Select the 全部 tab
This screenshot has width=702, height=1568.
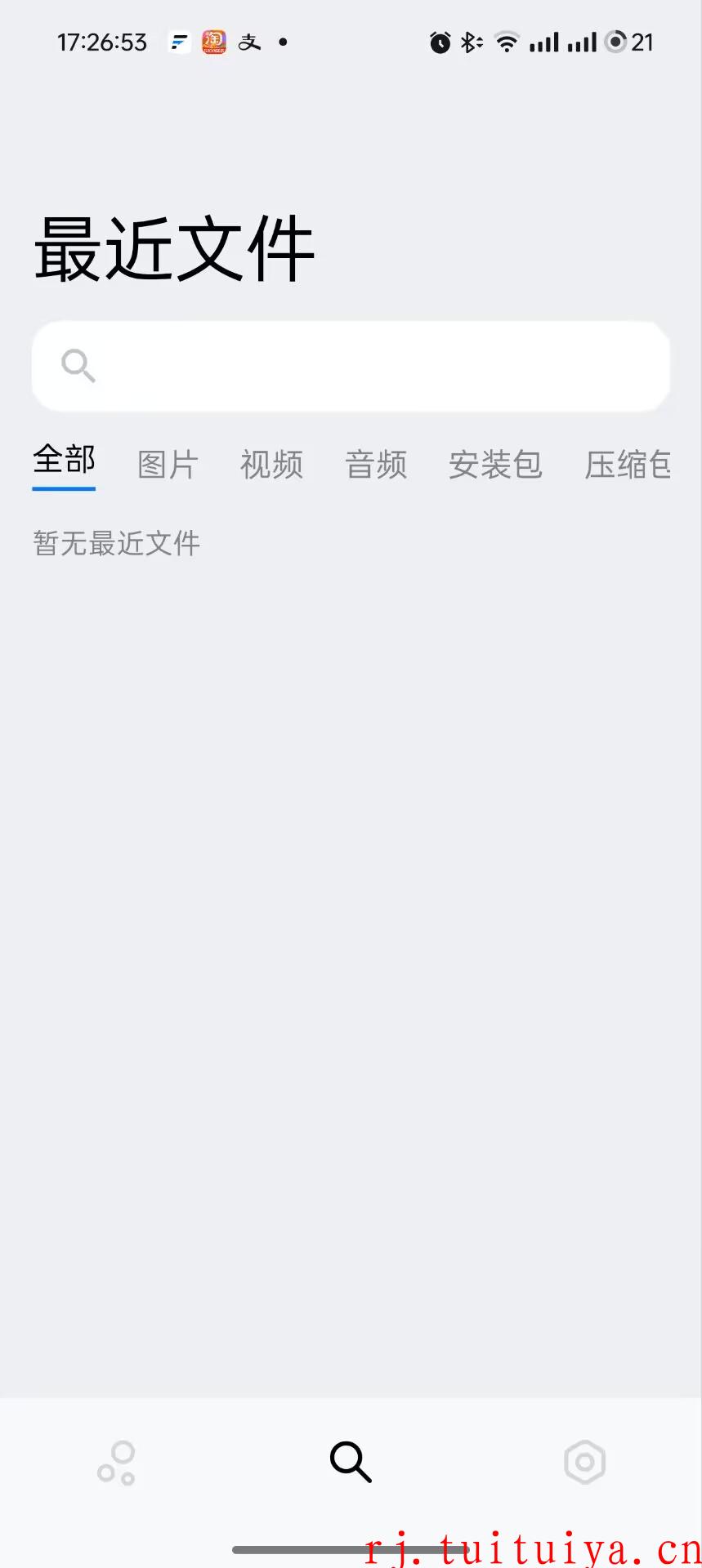pos(64,460)
